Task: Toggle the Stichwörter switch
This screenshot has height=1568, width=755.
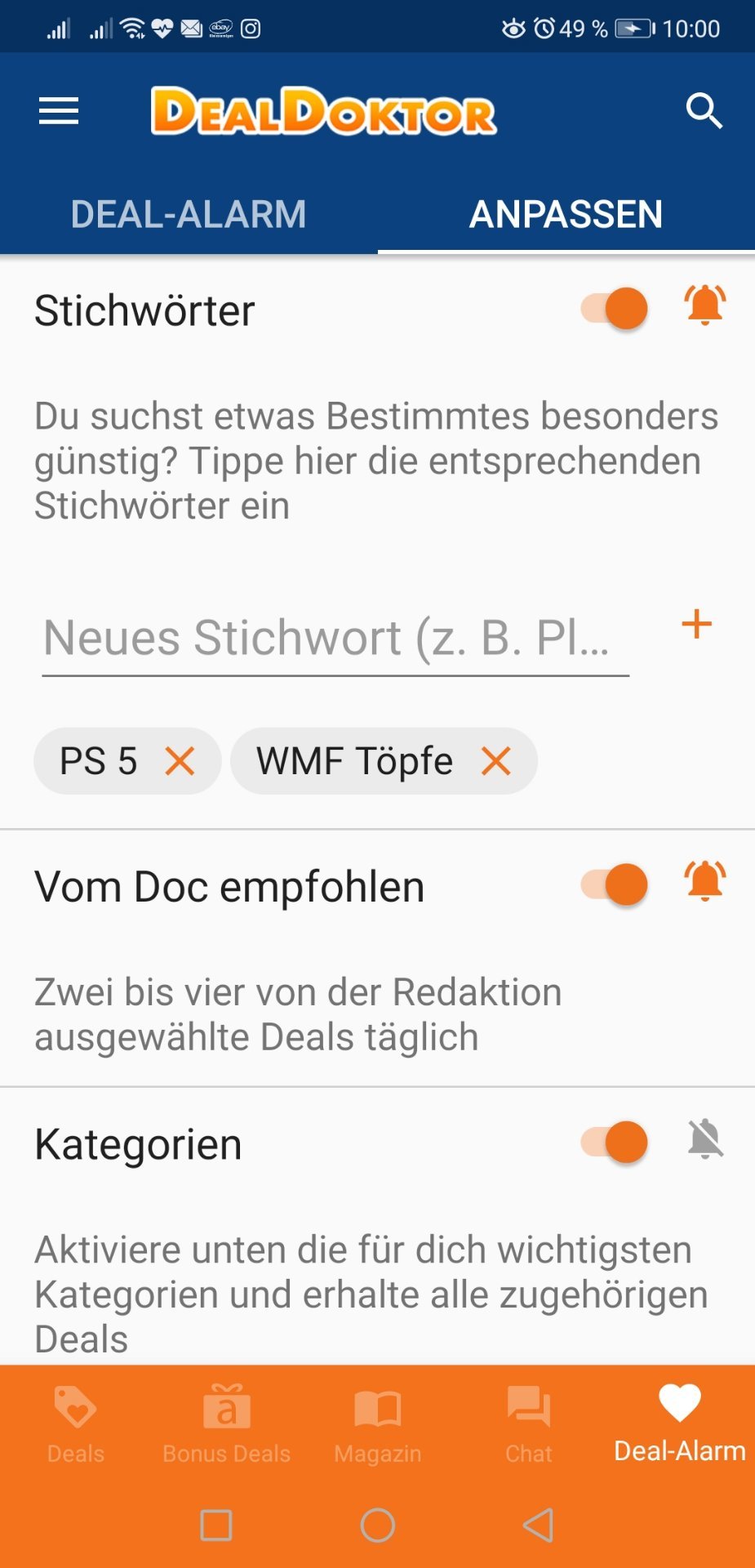Action: point(615,309)
